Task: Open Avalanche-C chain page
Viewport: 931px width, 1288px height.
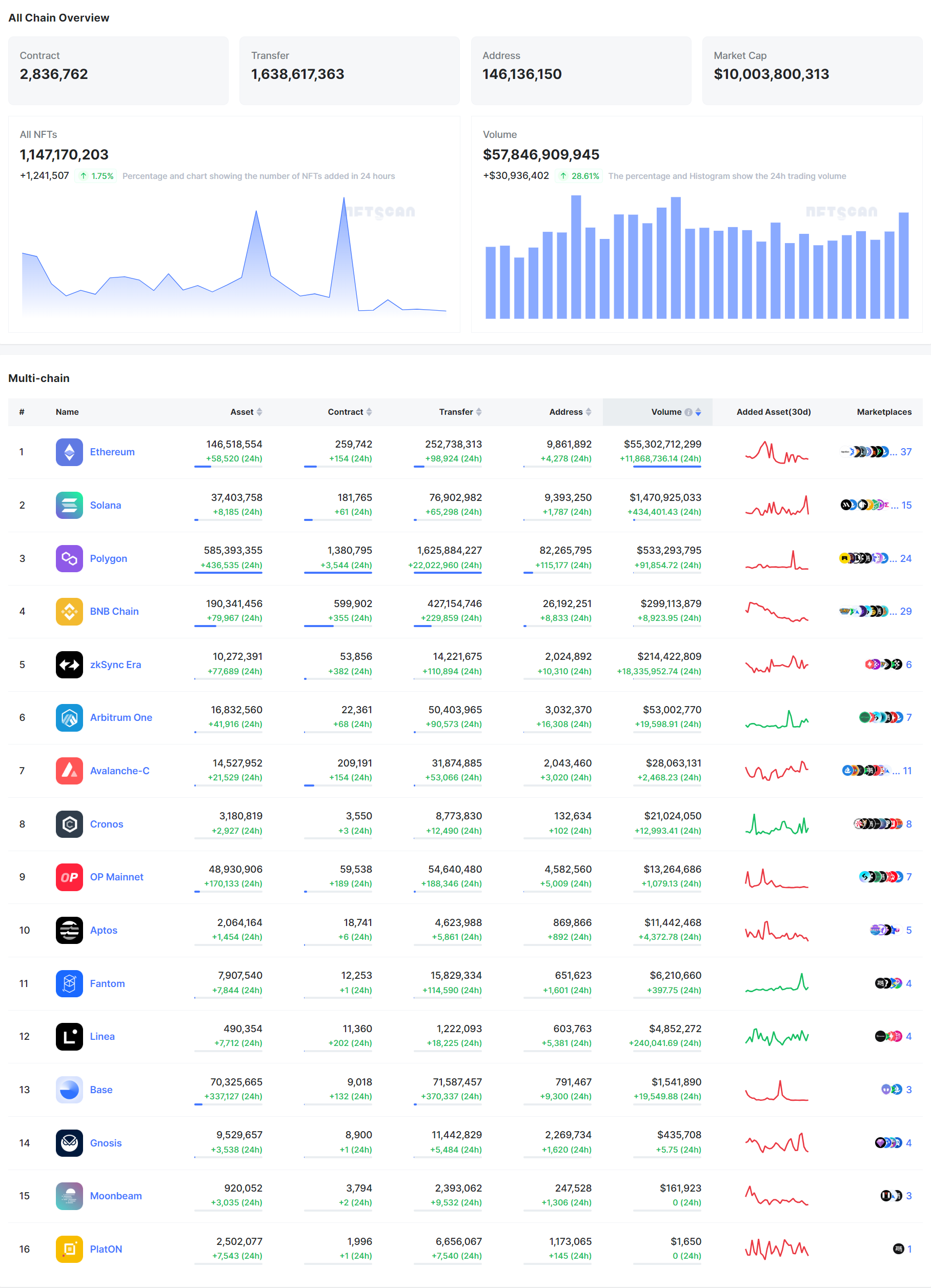Action: 119,771
